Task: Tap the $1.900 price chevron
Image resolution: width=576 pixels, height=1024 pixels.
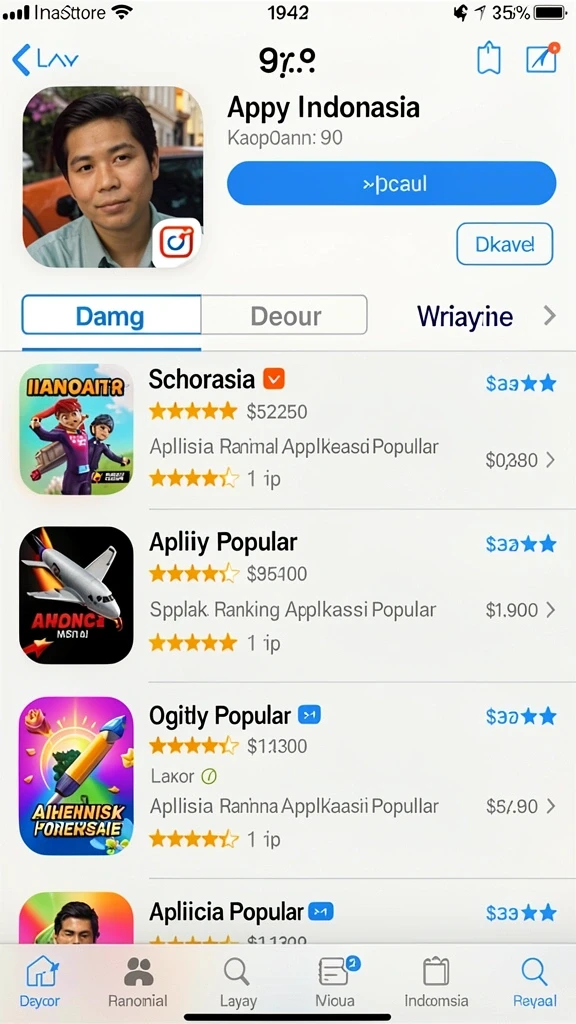Action: point(520,610)
